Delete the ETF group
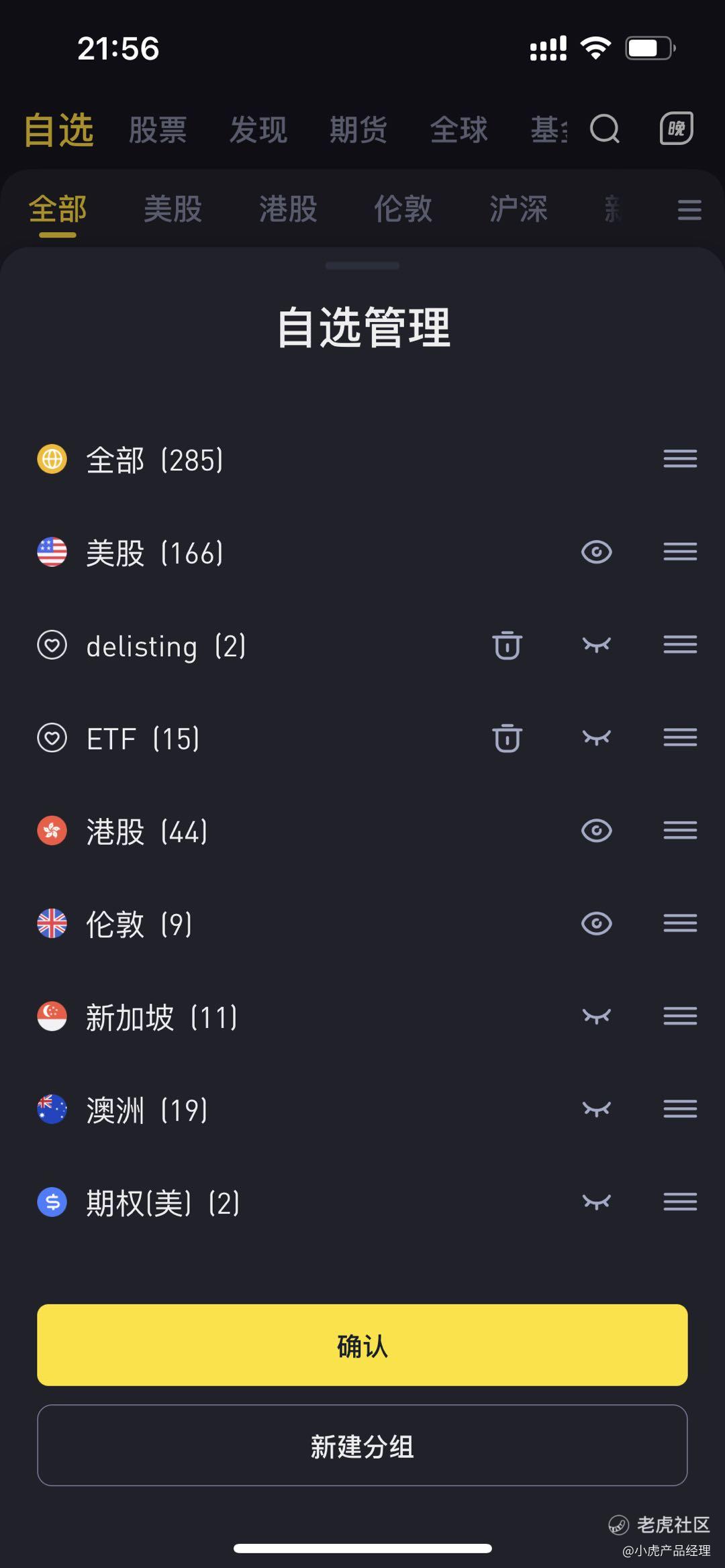 507,738
